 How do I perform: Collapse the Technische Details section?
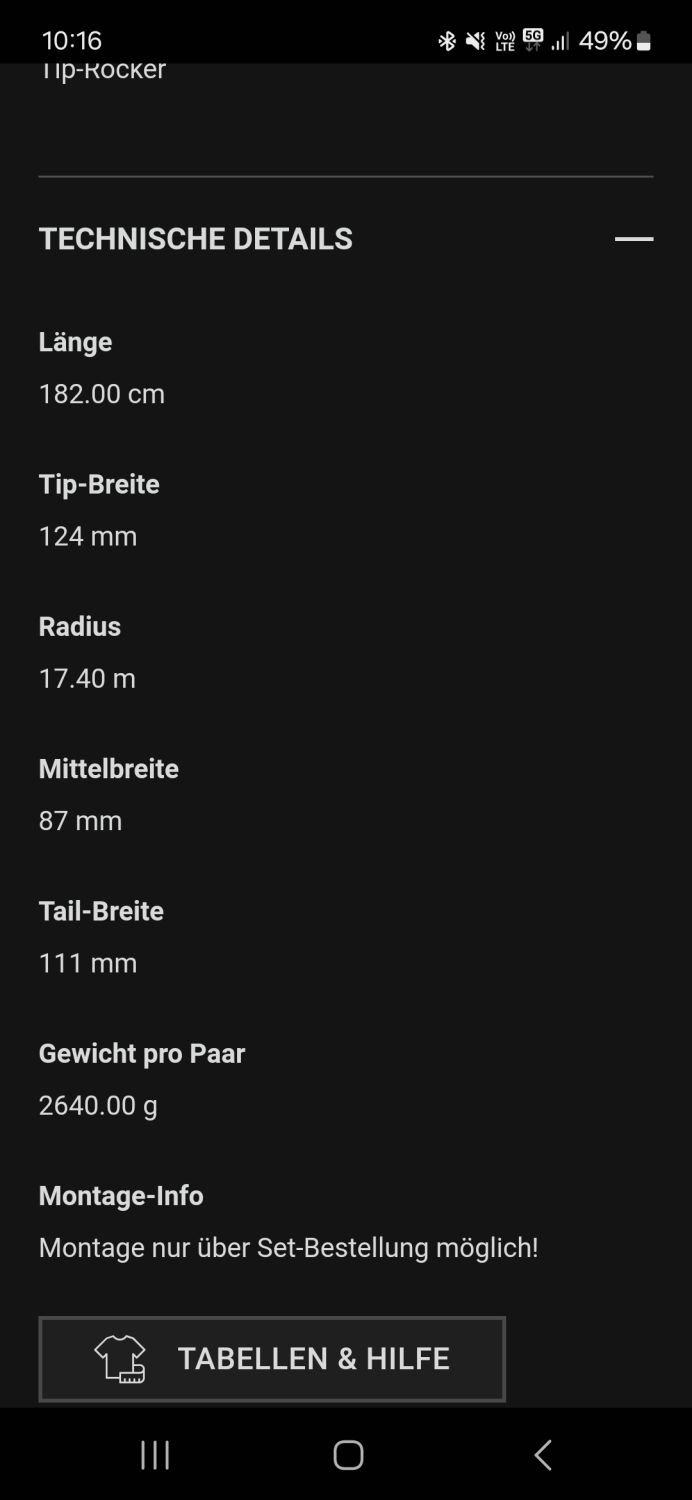click(x=633, y=239)
